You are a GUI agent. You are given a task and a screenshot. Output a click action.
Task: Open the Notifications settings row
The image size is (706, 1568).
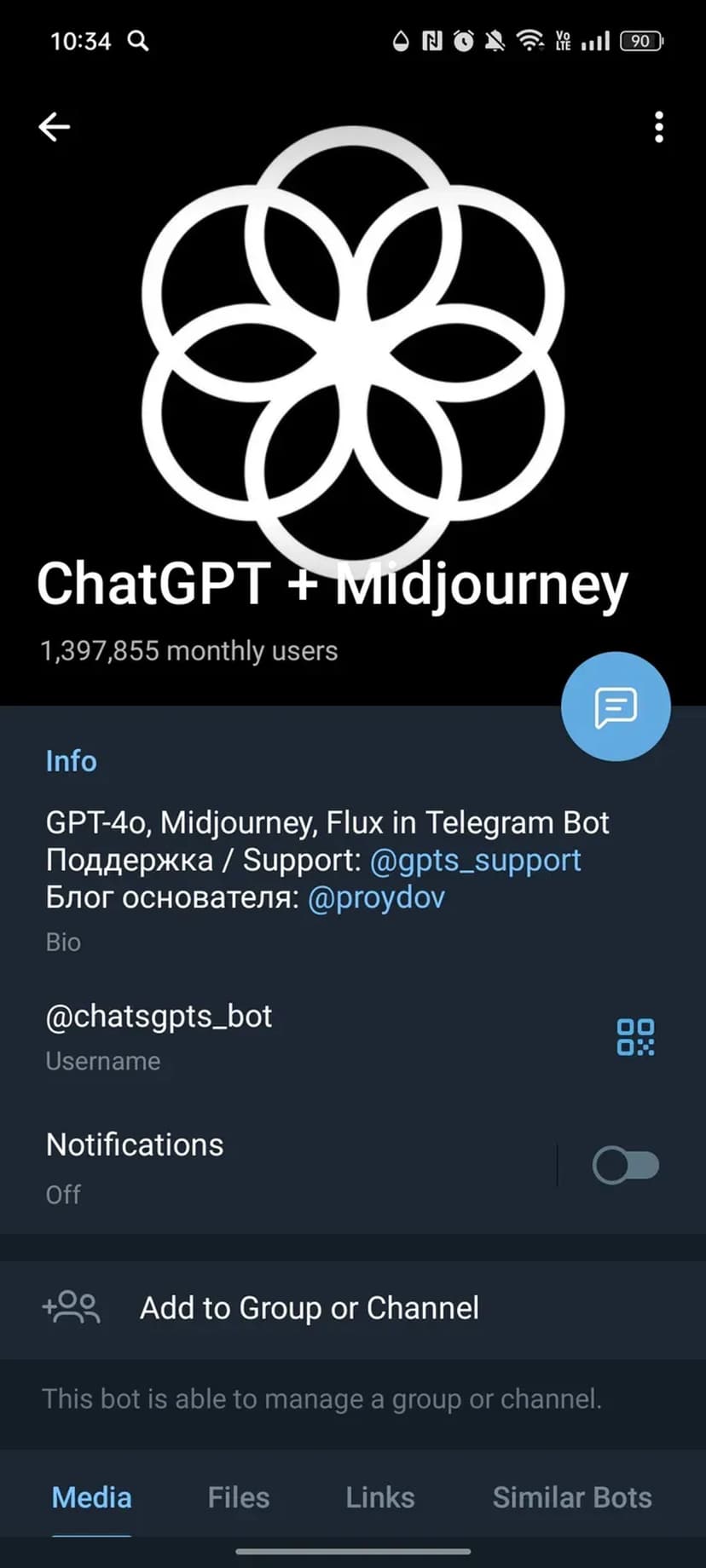256,1165
